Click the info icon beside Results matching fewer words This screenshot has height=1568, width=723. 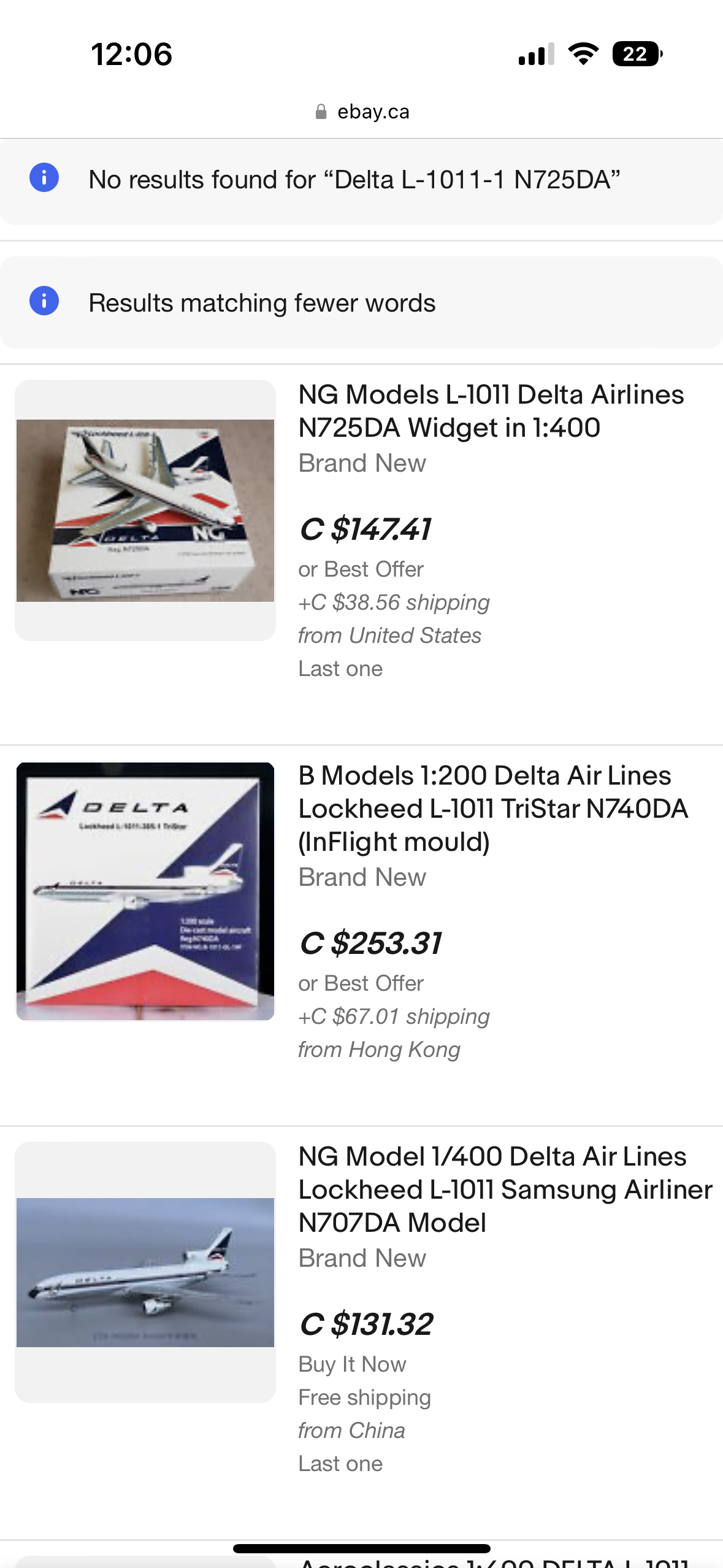[x=45, y=301]
